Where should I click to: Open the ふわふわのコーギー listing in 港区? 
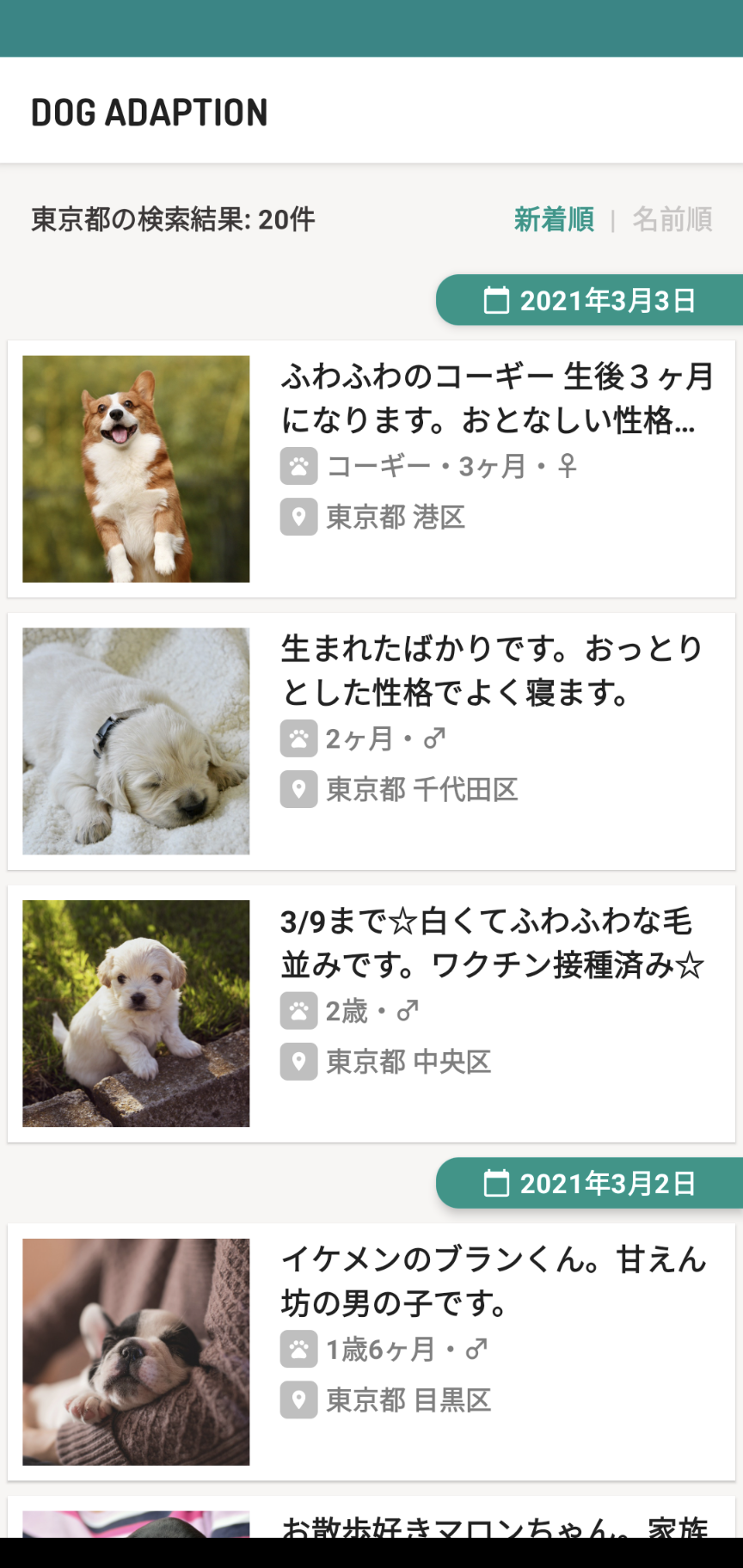coord(371,469)
